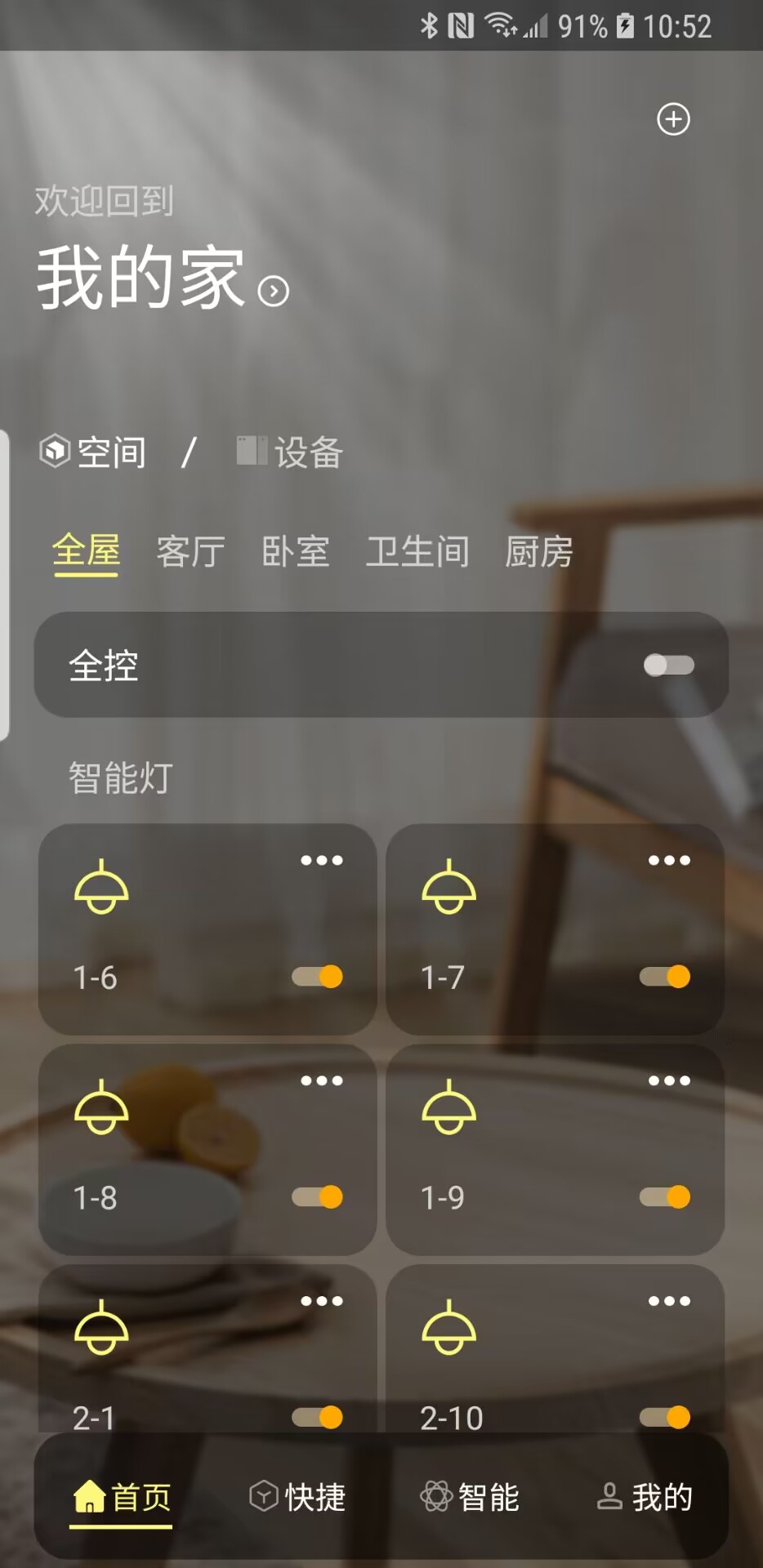Disable the light 1-8 switch
The width and height of the screenshot is (763, 1568).
[x=318, y=1197]
